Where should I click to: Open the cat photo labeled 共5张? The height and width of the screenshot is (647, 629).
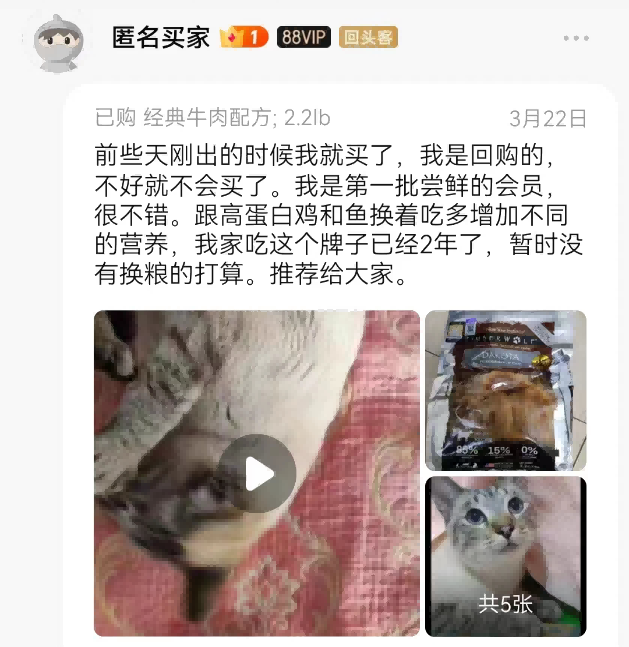505,556
